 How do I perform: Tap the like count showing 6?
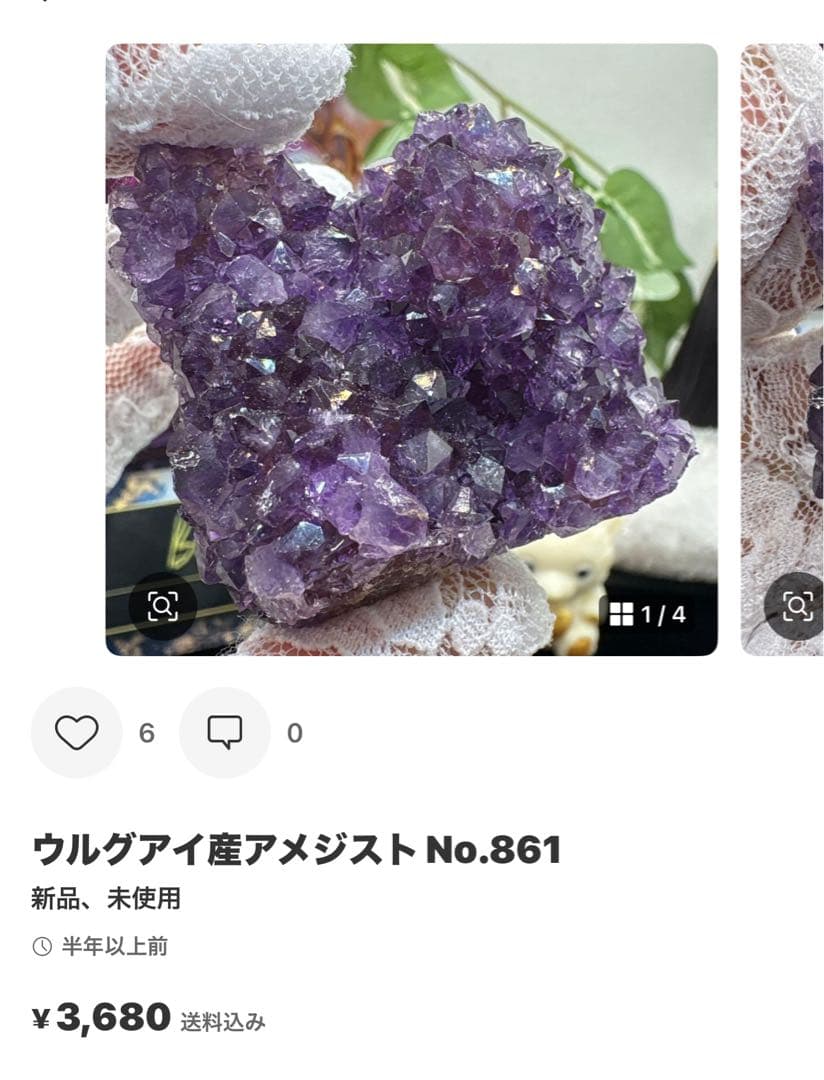point(146,734)
